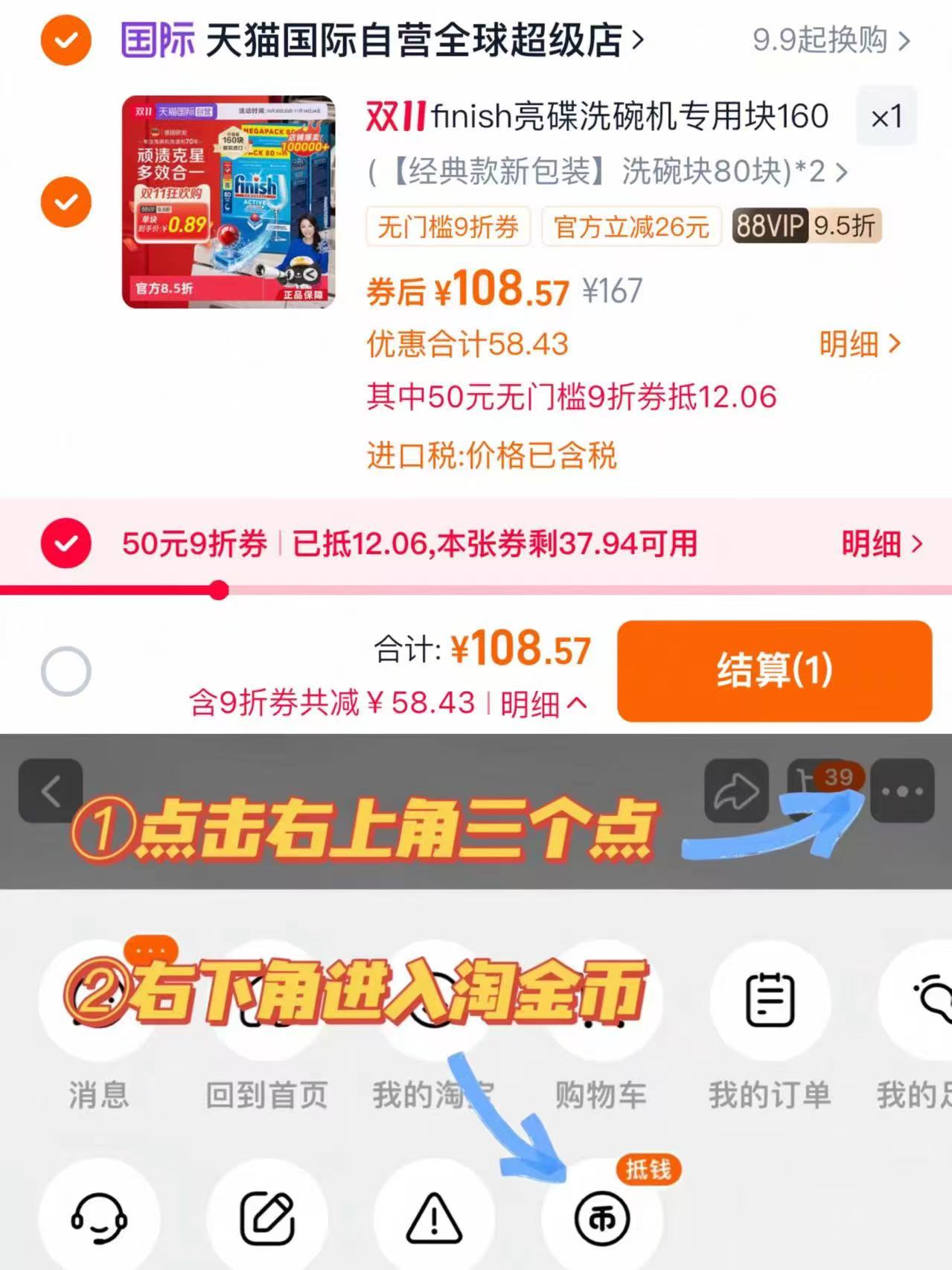Select the select-all circle near 合计
Viewport: 952px width, 1270px height.
(66, 671)
